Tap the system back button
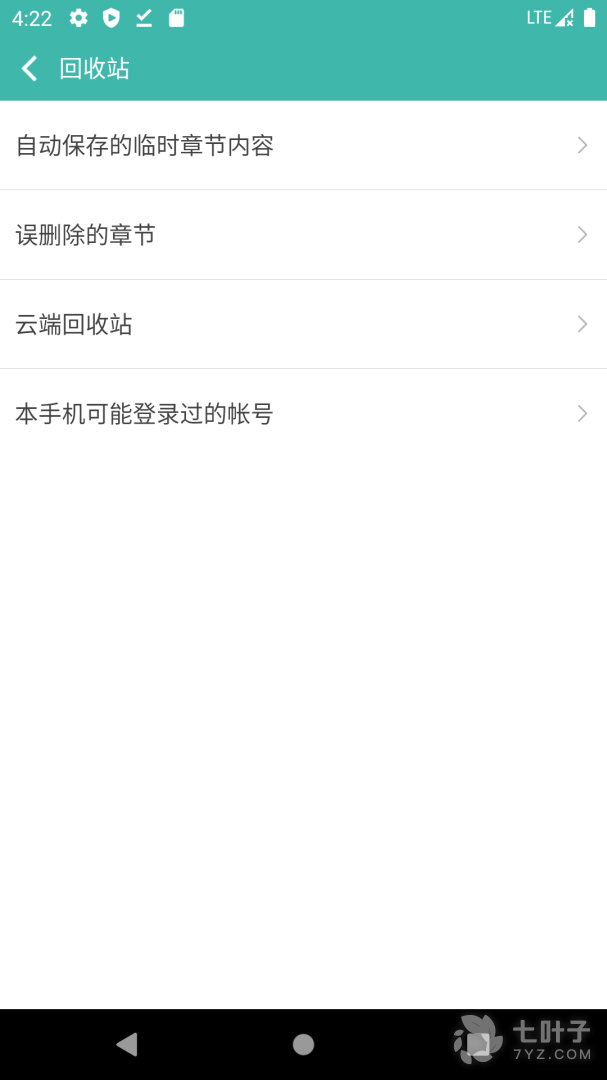The height and width of the screenshot is (1080, 607). point(127,1044)
